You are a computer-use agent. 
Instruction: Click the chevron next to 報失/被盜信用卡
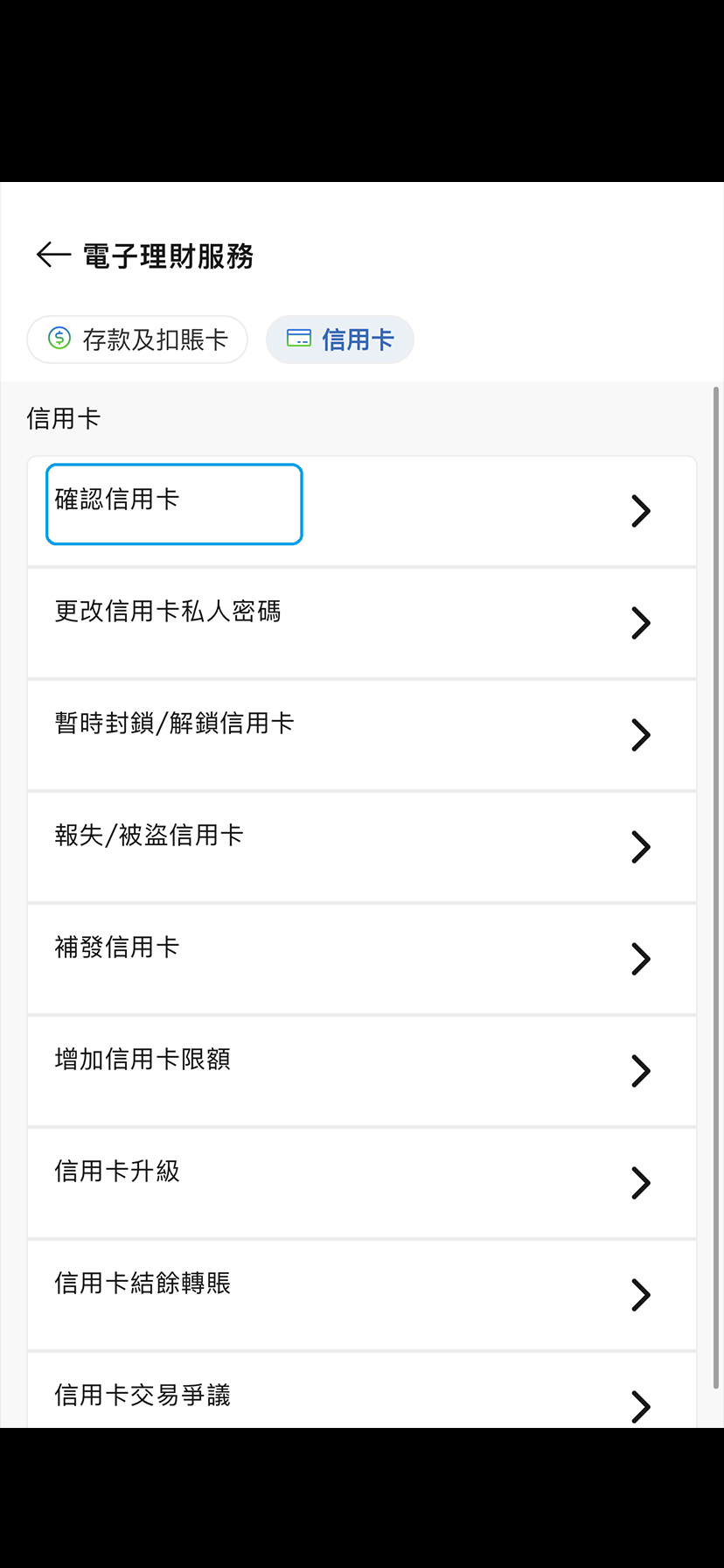pos(639,847)
